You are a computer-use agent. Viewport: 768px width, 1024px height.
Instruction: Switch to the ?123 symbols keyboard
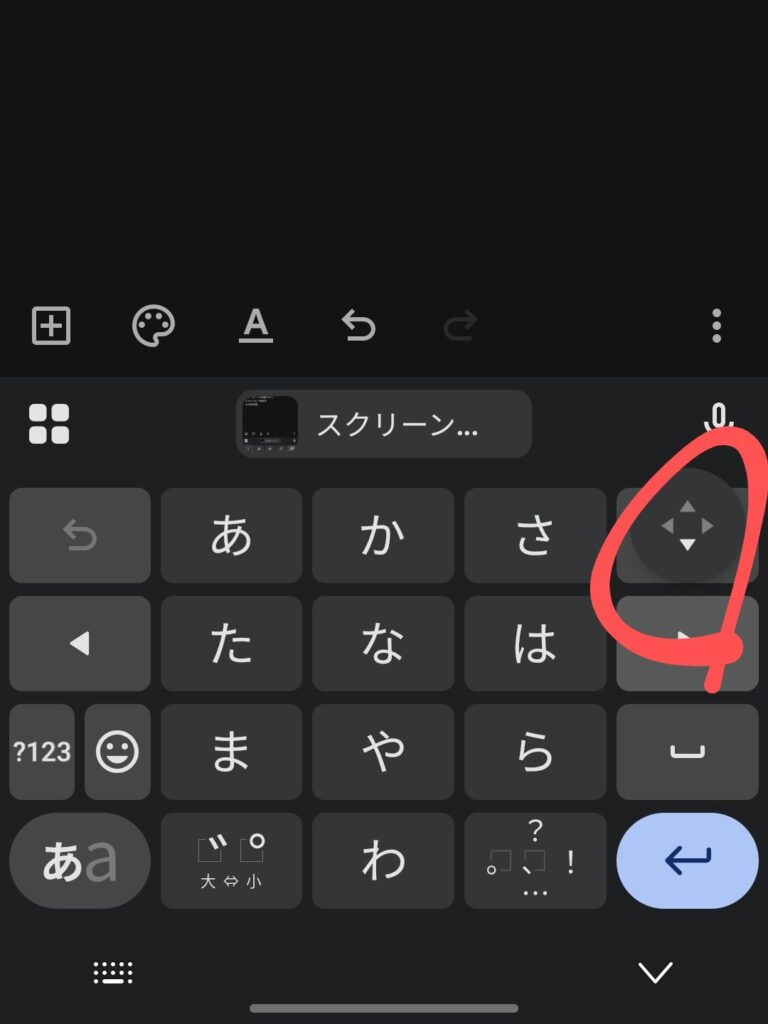coord(42,752)
